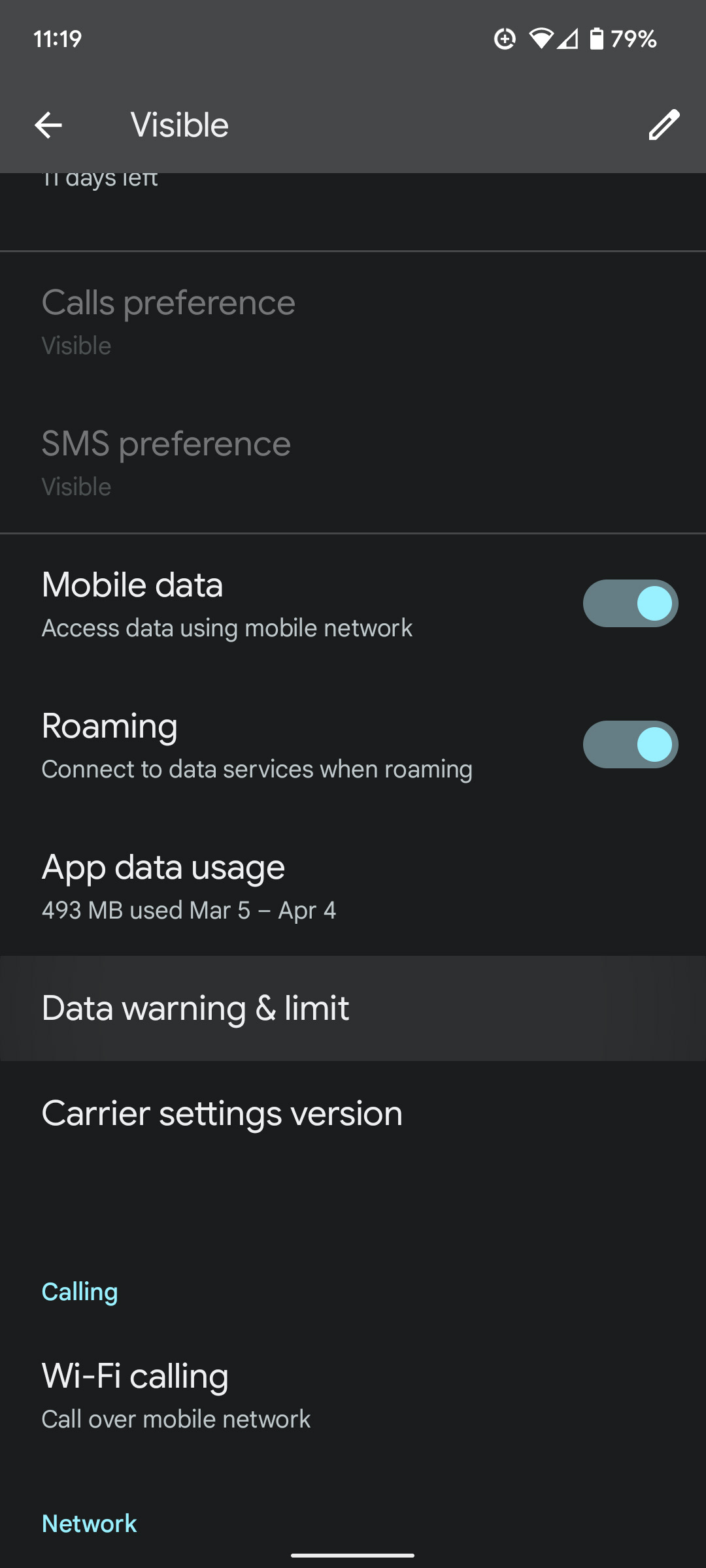Click the back arrow in the top bar
706x1568 pixels.
[x=49, y=125]
